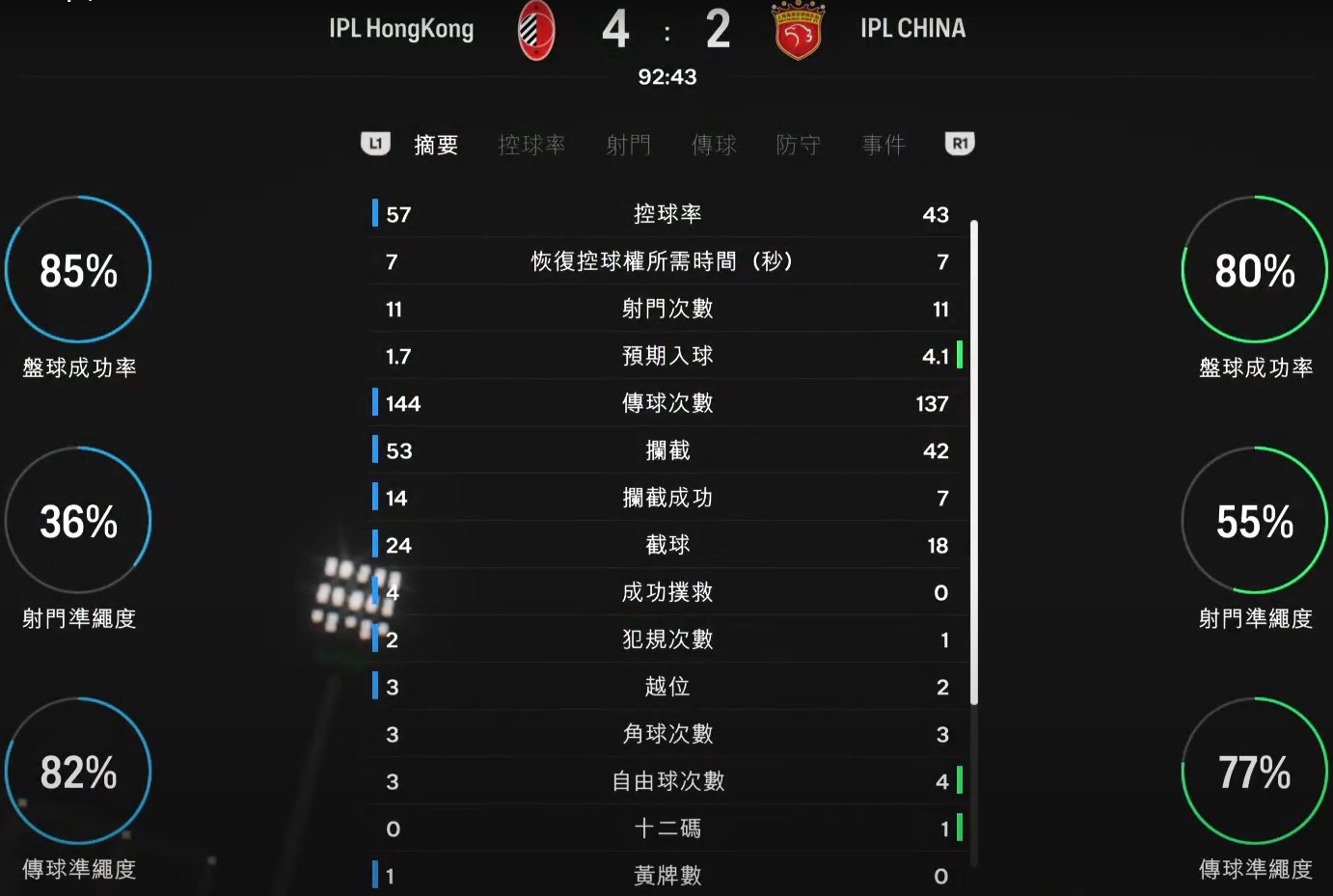Image resolution: width=1333 pixels, height=896 pixels.
Task: Select the 傳球 tab
Action: pyautogui.click(x=714, y=145)
